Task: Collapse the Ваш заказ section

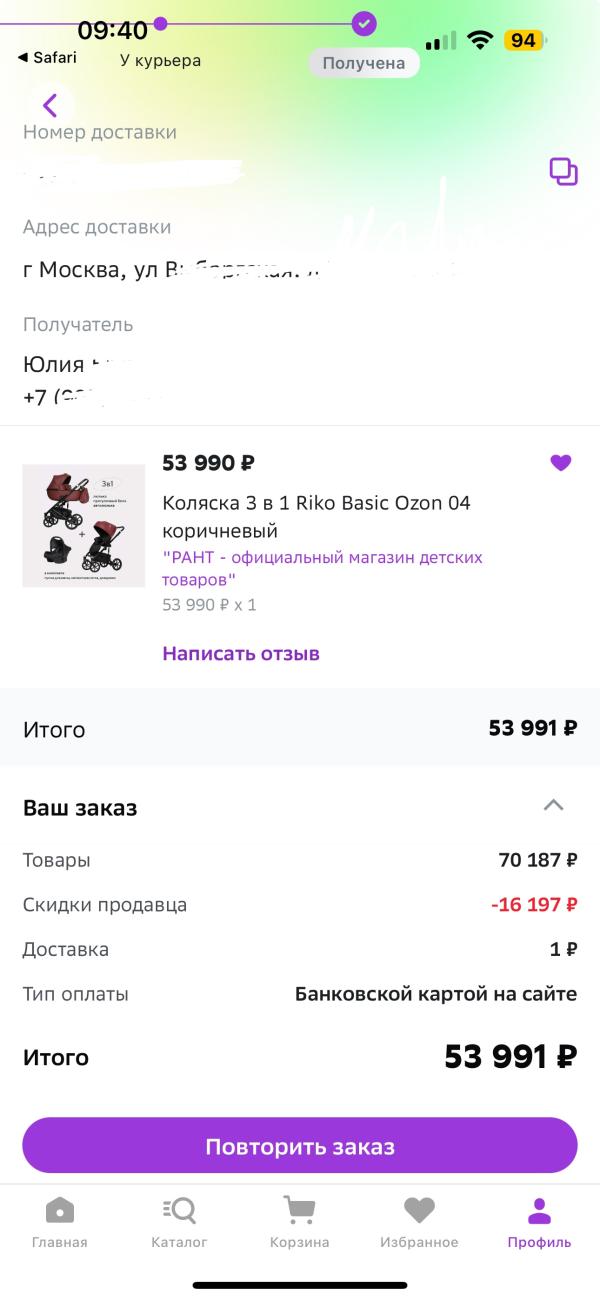Action: pos(553,806)
